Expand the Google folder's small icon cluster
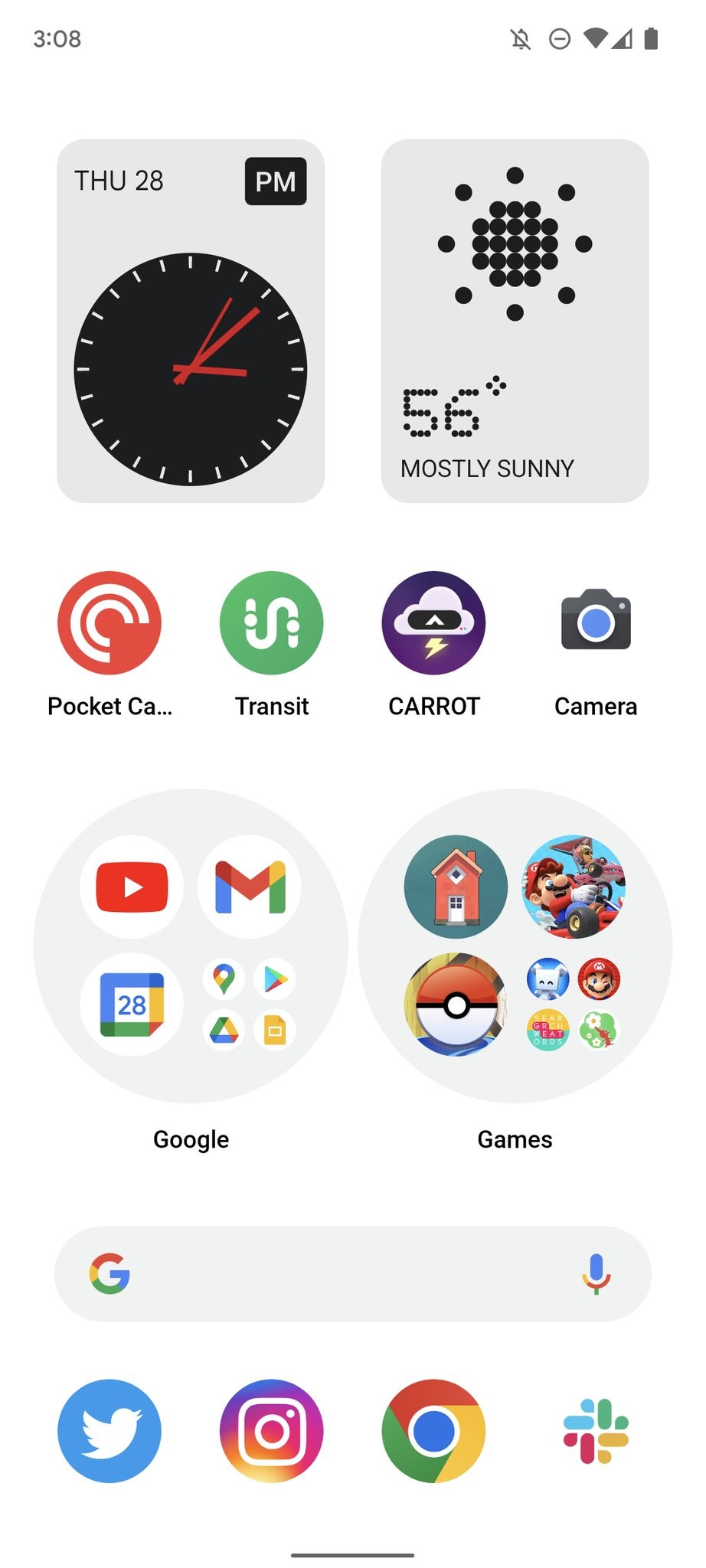This screenshot has width=706, height=1568. (x=250, y=1004)
